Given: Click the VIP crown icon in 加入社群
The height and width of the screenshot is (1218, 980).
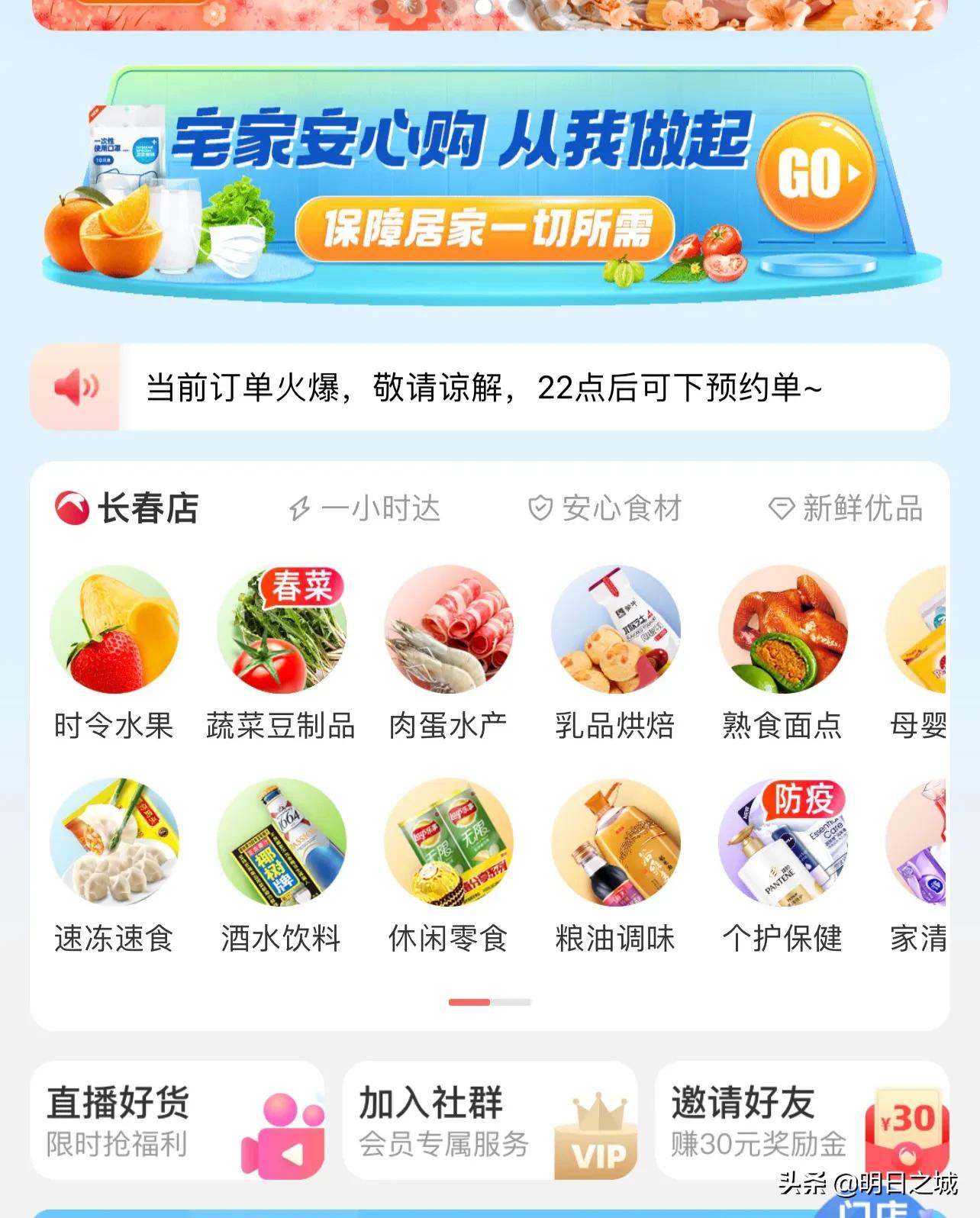Looking at the screenshot, I should pyautogui.click(x=600, y=1130).
